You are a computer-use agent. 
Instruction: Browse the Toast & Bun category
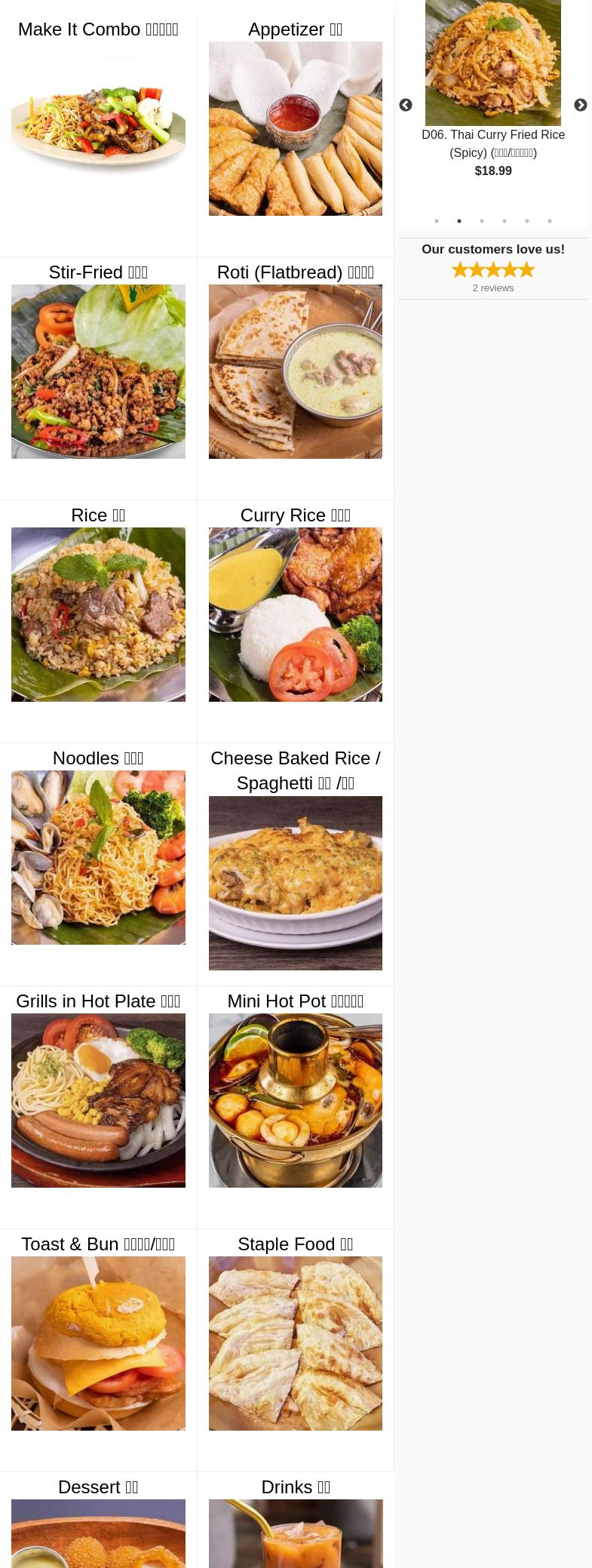coord(98,1343)
